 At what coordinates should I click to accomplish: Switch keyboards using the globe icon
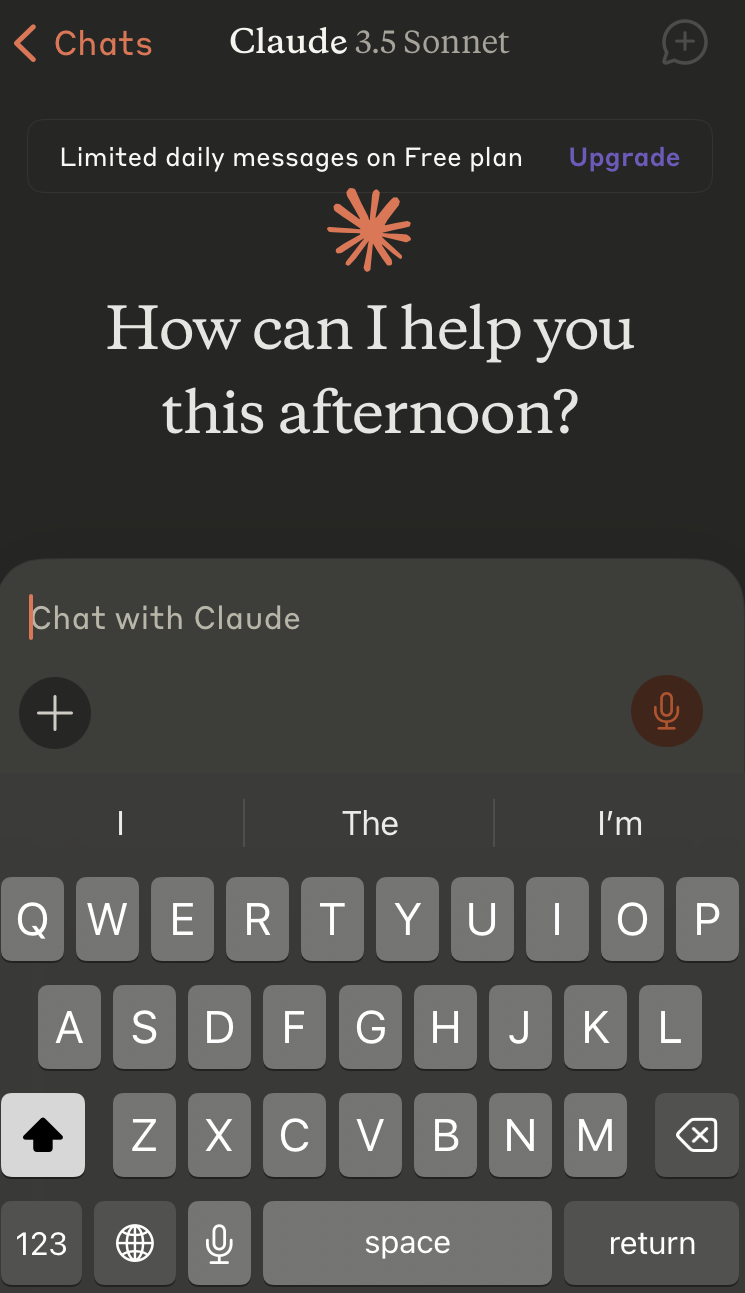(x=134, y=1243)
